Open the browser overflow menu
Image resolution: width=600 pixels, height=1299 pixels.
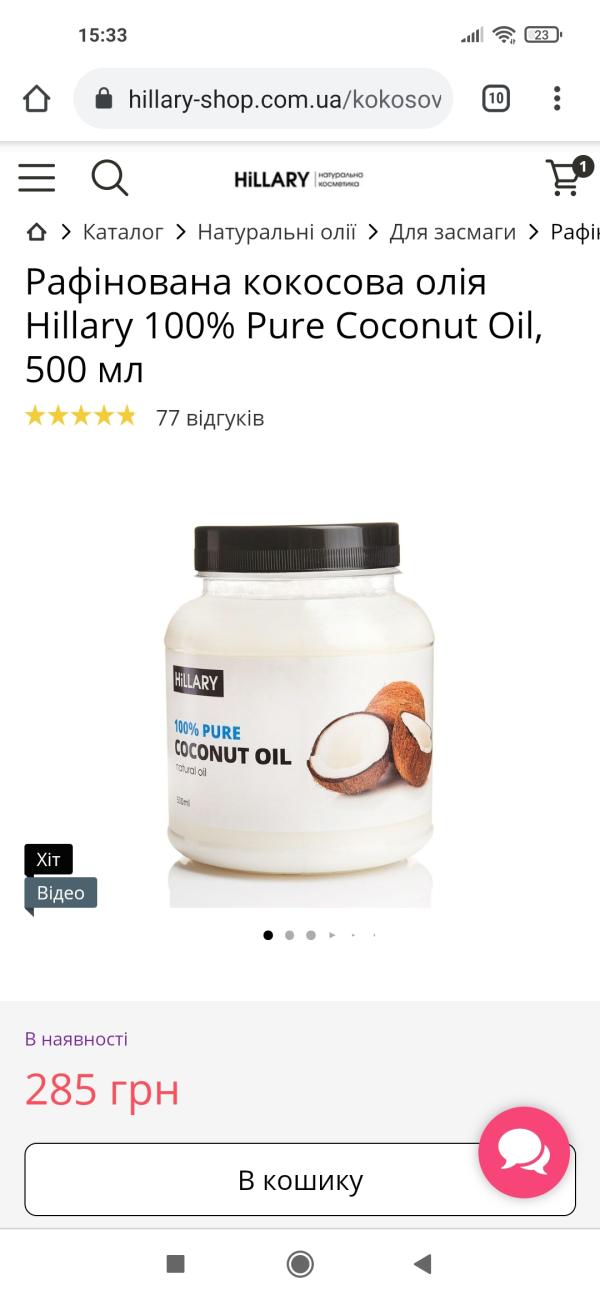click(557, 98)
